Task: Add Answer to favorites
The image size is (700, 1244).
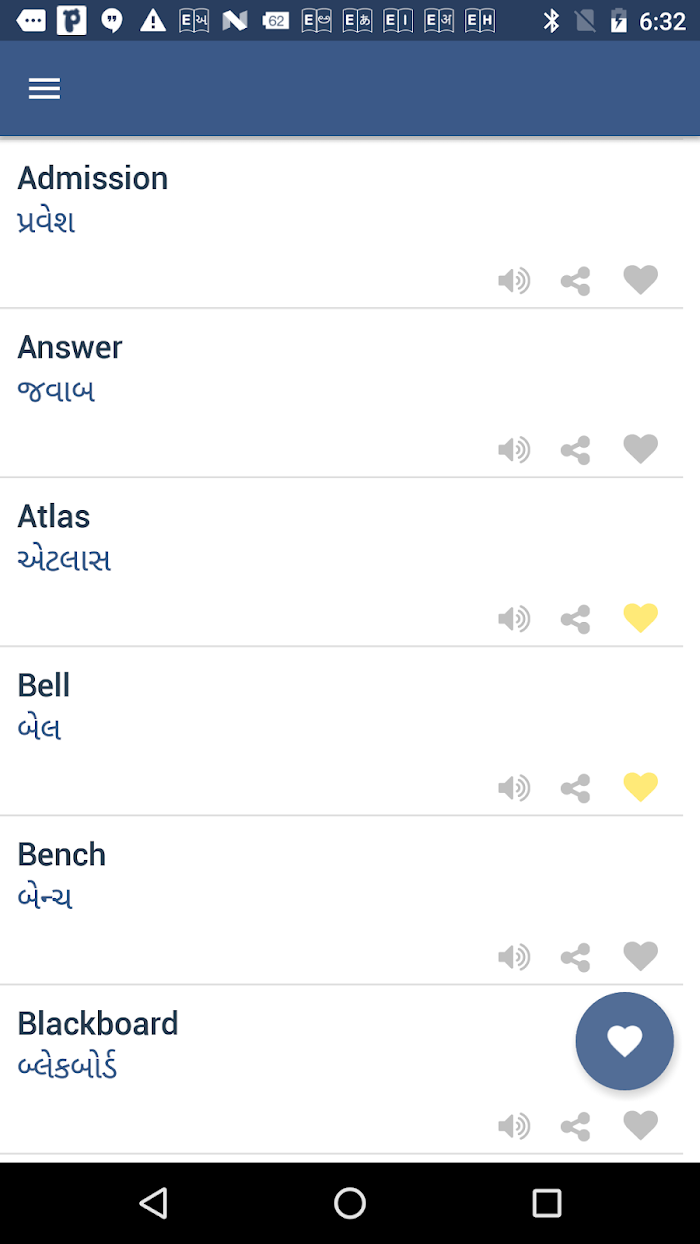Action: [x=640, y=449]
